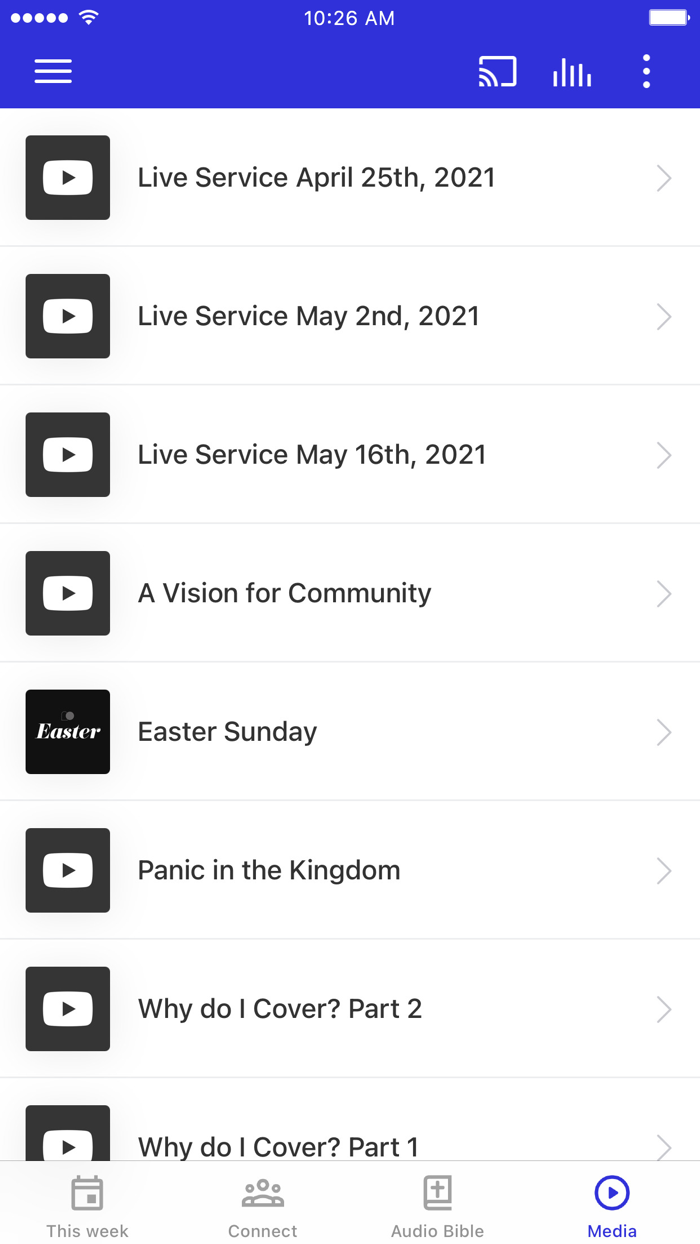700x1244 pixels.
Task: Open Panic in the Kingdom
Action: pos(350,870)
